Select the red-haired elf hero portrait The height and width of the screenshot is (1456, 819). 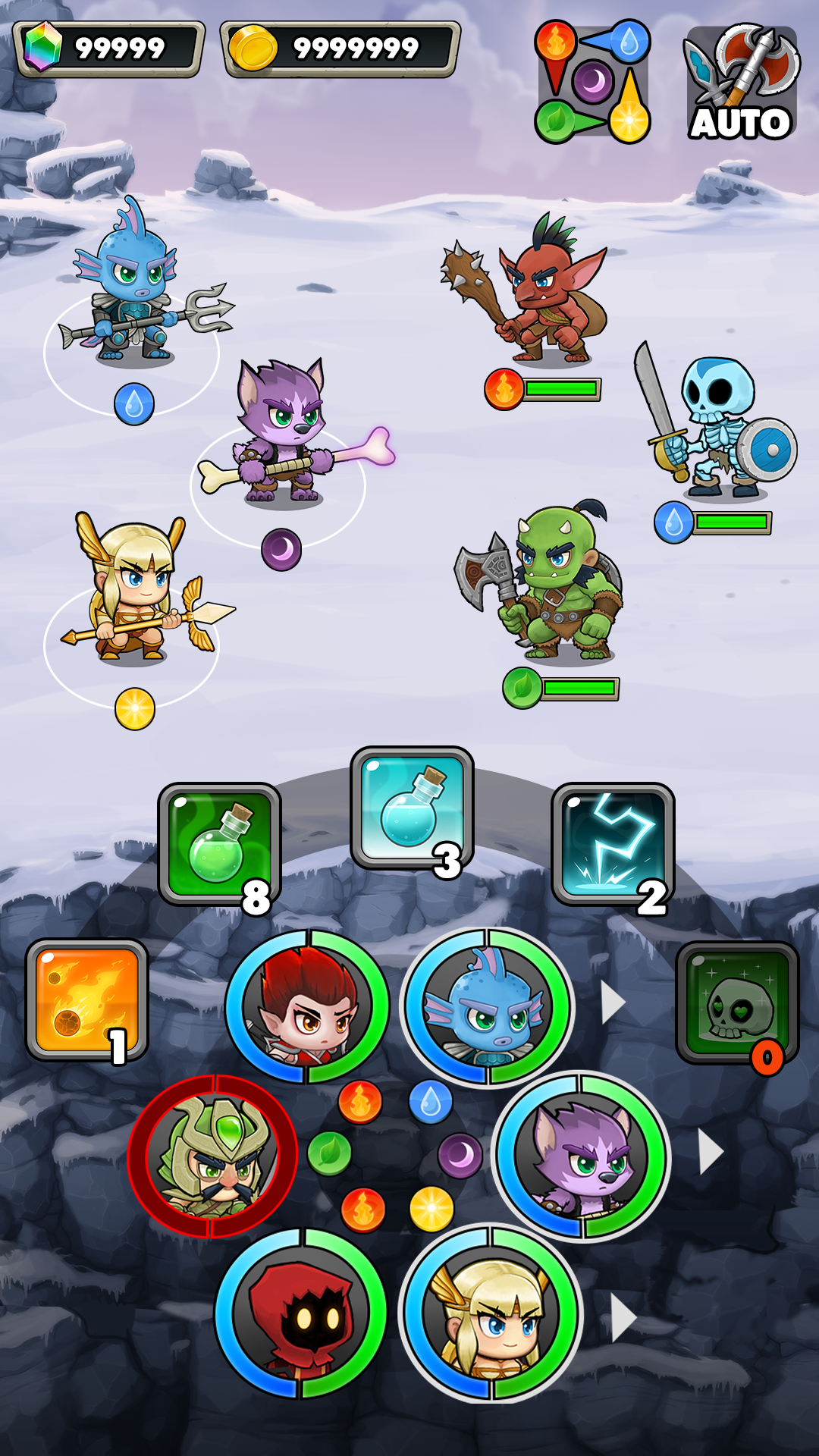(x=307, y=1007)
